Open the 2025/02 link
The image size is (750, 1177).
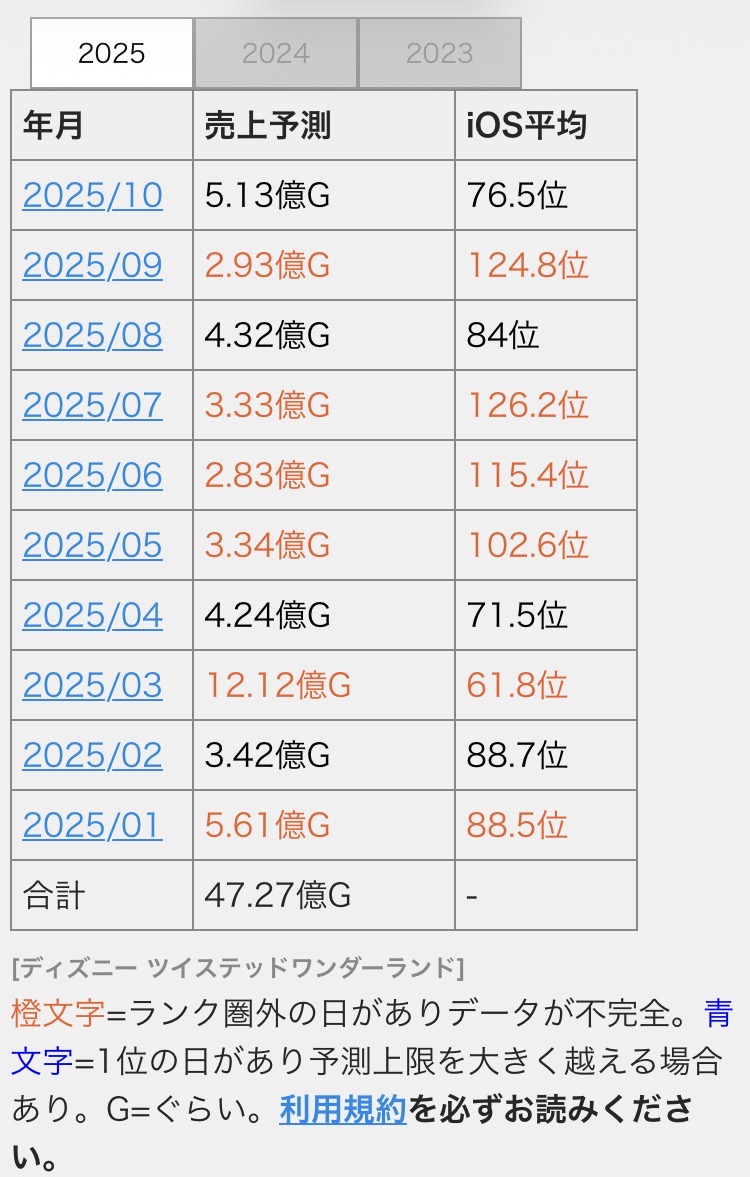(92, 755)
